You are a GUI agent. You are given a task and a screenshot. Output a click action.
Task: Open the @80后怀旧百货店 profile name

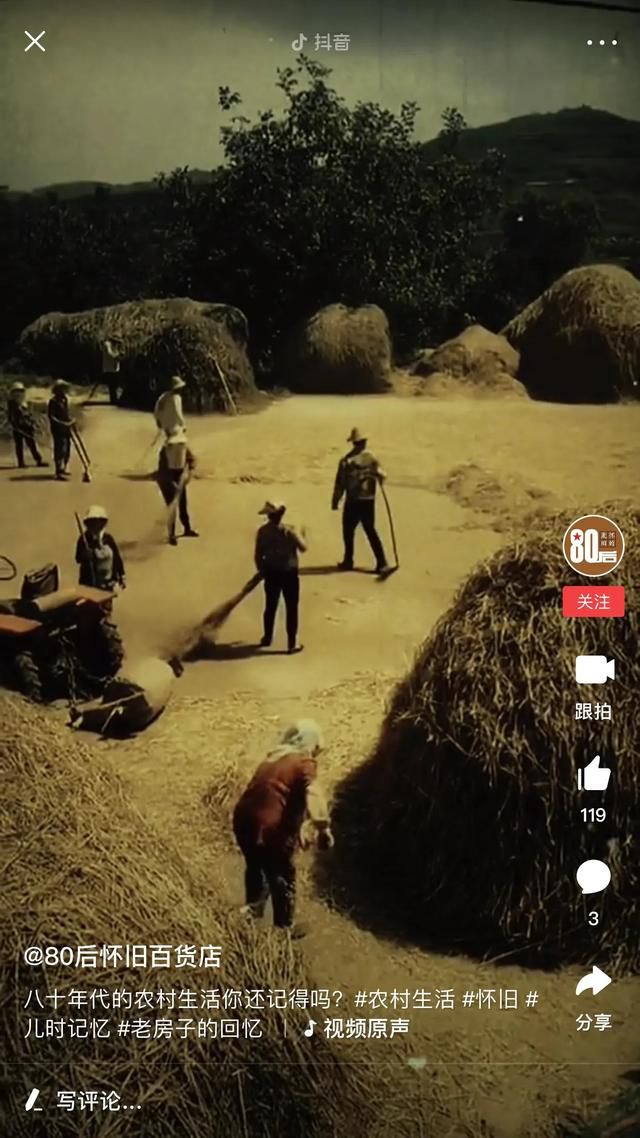[123, 956]
